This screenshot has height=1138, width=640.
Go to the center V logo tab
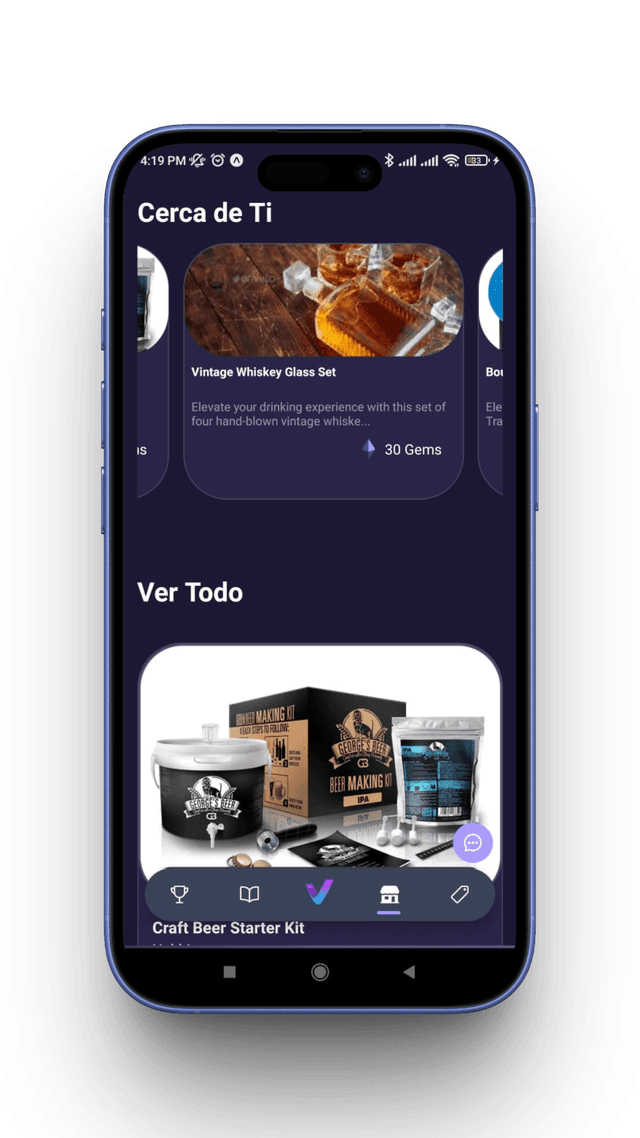pos(319,893)
